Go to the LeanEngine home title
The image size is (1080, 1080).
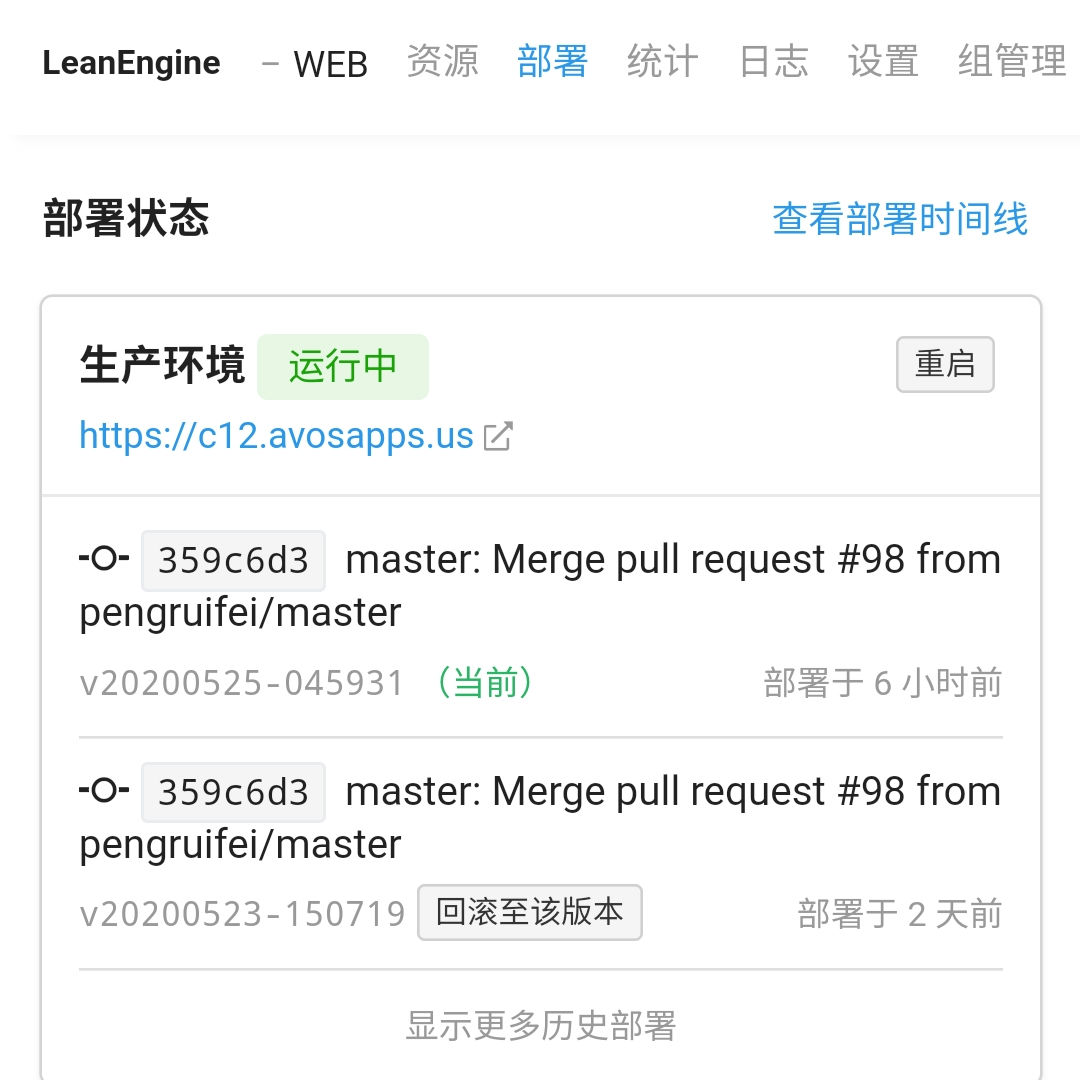(131, 63)
